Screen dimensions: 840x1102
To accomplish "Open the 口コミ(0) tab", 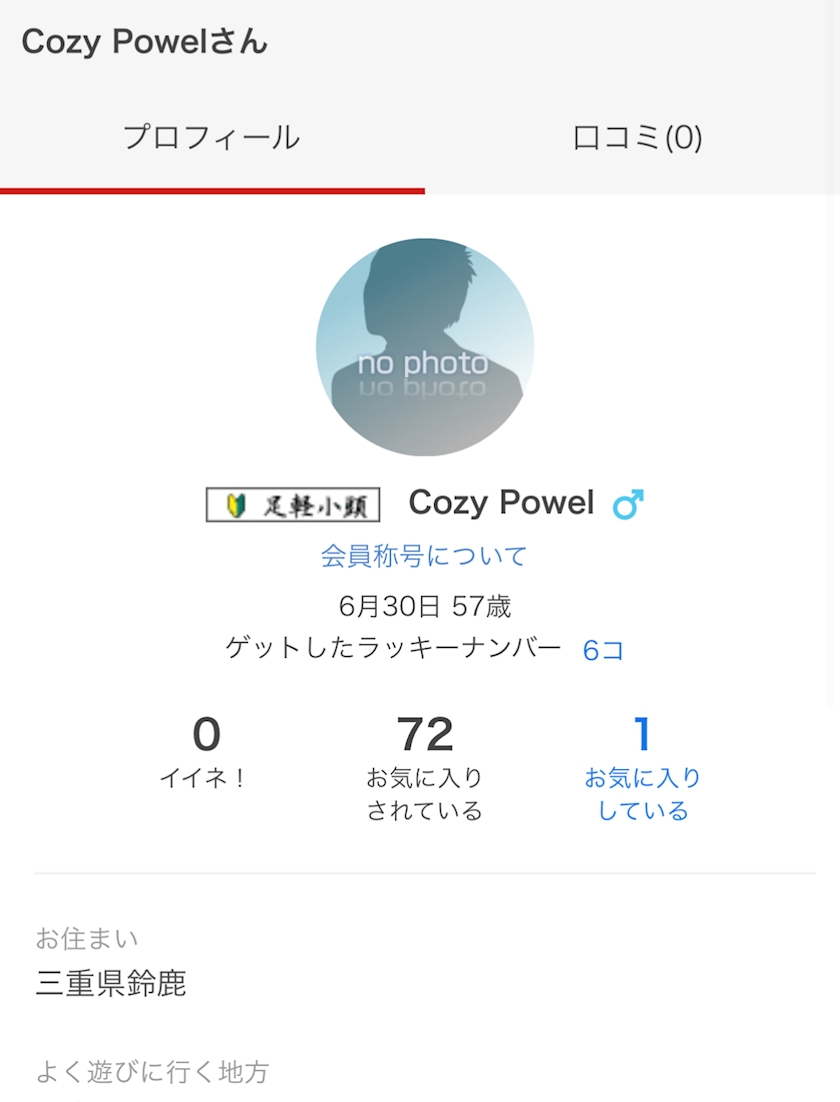I will click(636, 138).
